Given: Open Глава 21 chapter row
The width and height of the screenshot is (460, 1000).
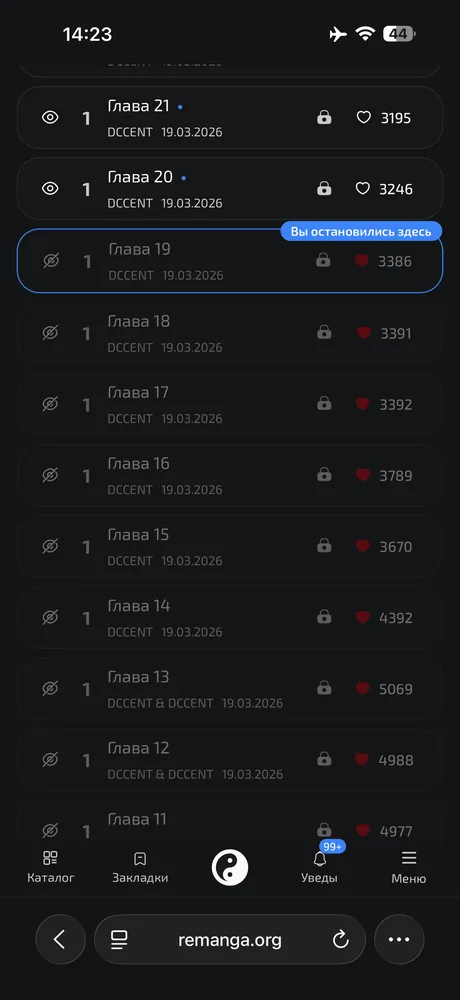Looking at the screenshot, I should coord(230,118).
